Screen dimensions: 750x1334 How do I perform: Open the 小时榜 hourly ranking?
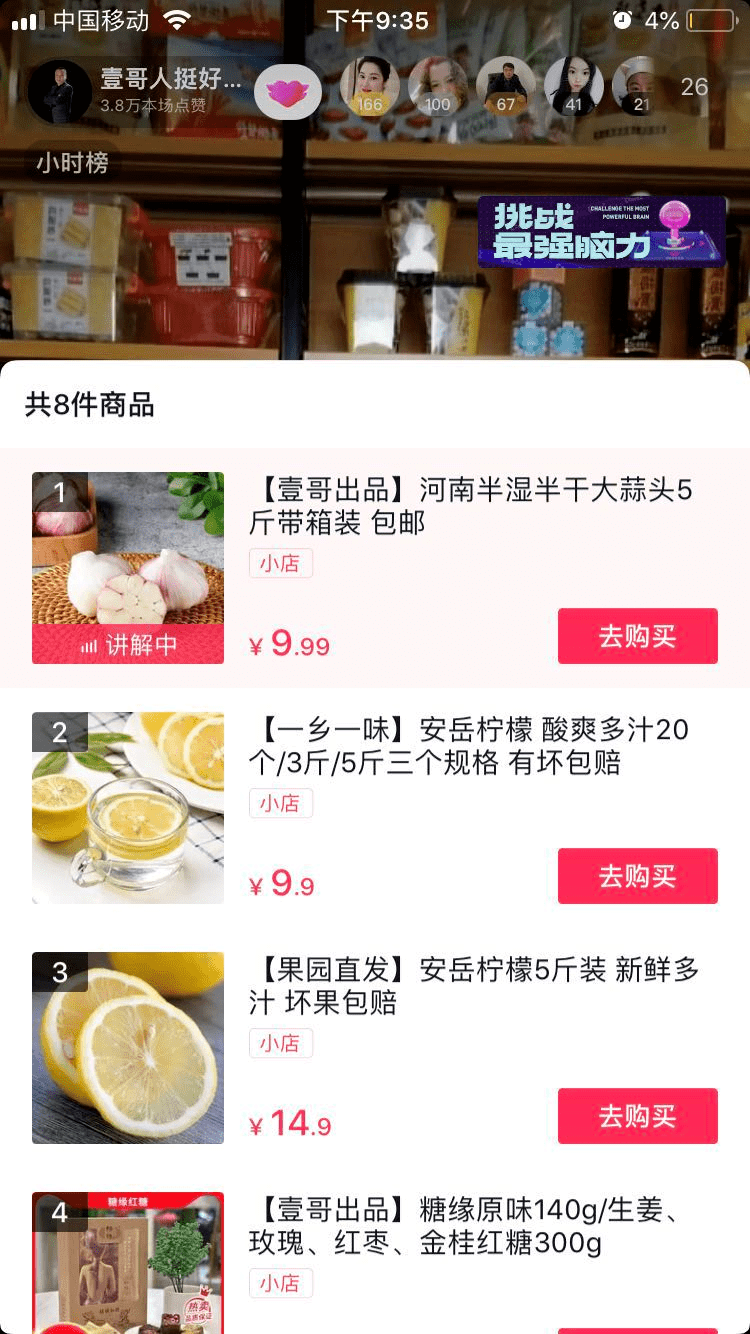[x=72, y=163]
